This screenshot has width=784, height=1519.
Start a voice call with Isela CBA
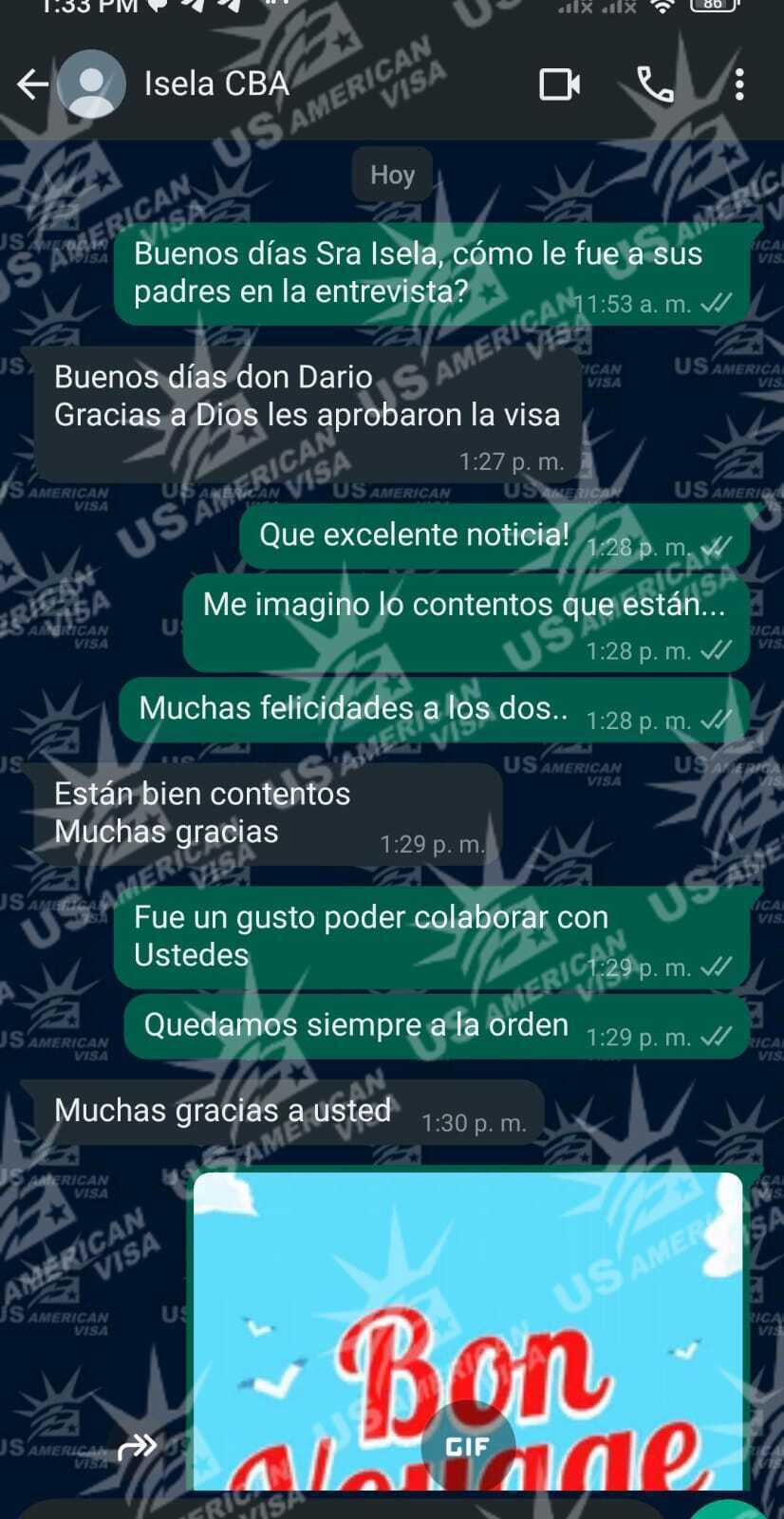pos(655,84)
